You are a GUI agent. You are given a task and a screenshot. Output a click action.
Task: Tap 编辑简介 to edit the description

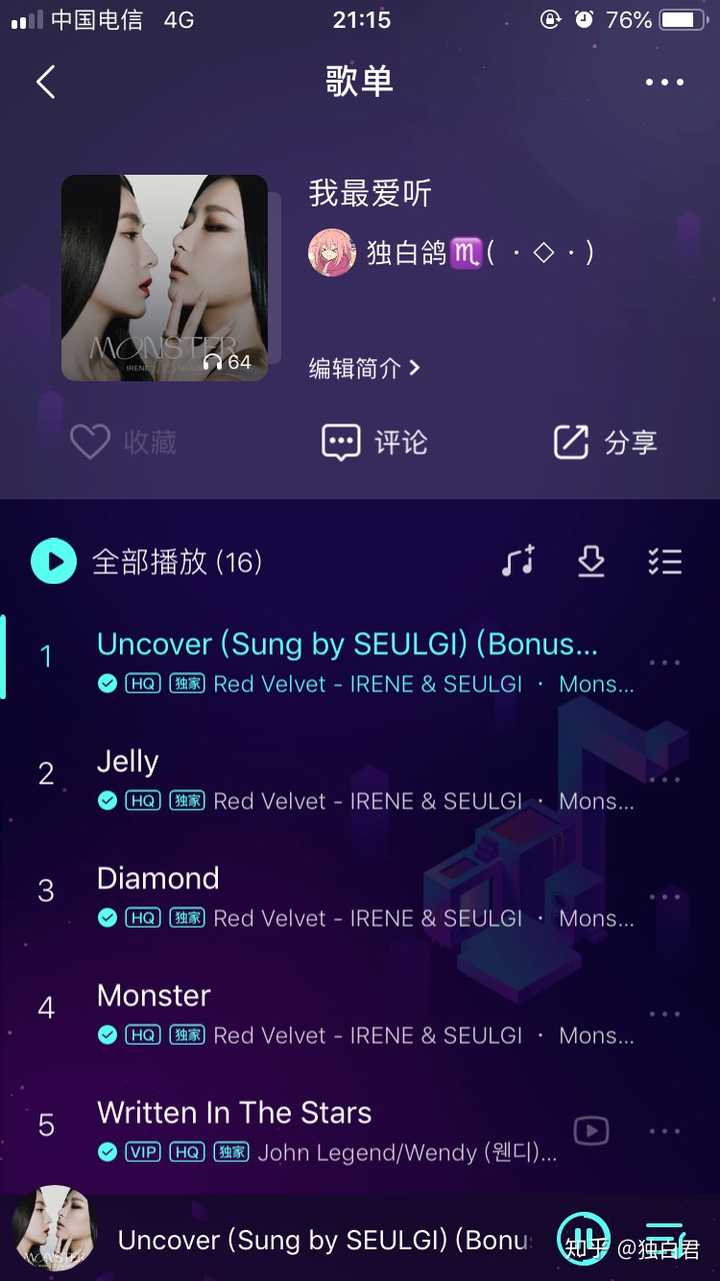(x=364, y=368)
